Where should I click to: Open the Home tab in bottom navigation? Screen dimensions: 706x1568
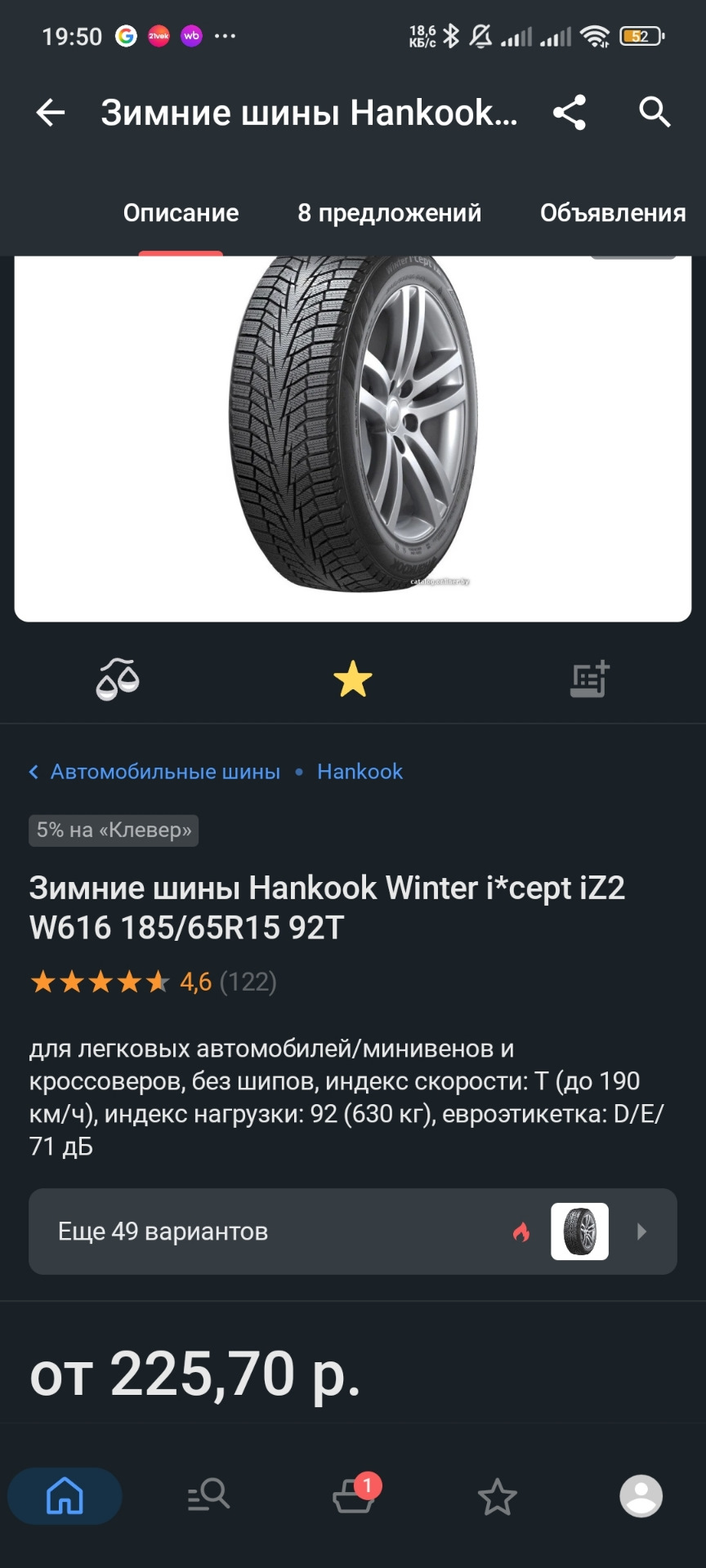64,1496
